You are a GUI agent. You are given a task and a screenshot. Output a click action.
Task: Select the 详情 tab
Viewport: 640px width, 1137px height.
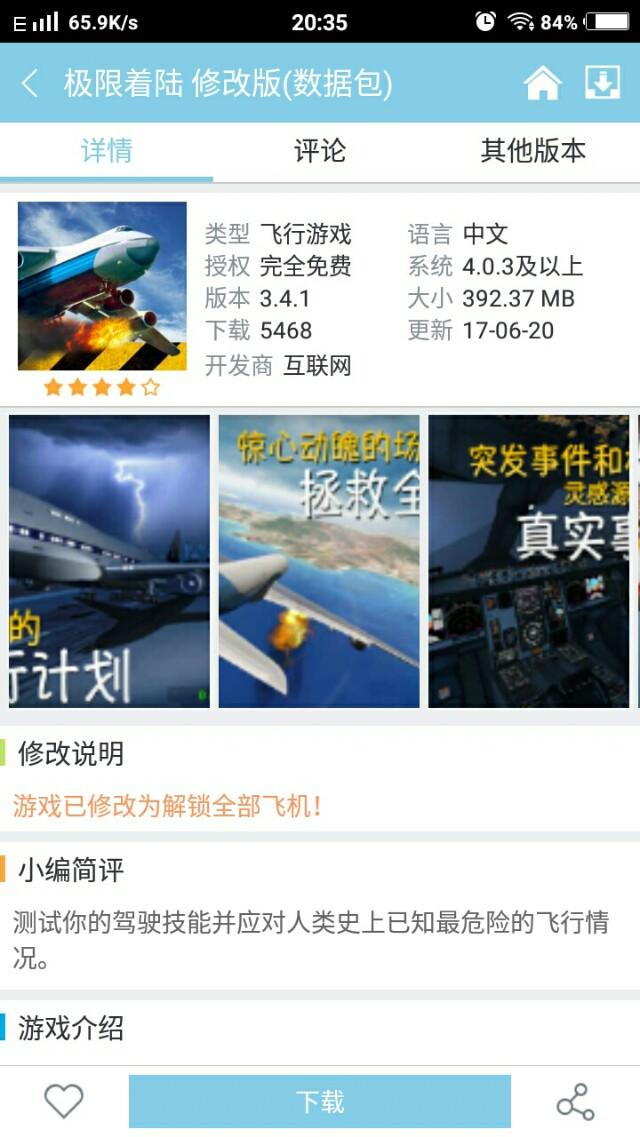(106, 151)
